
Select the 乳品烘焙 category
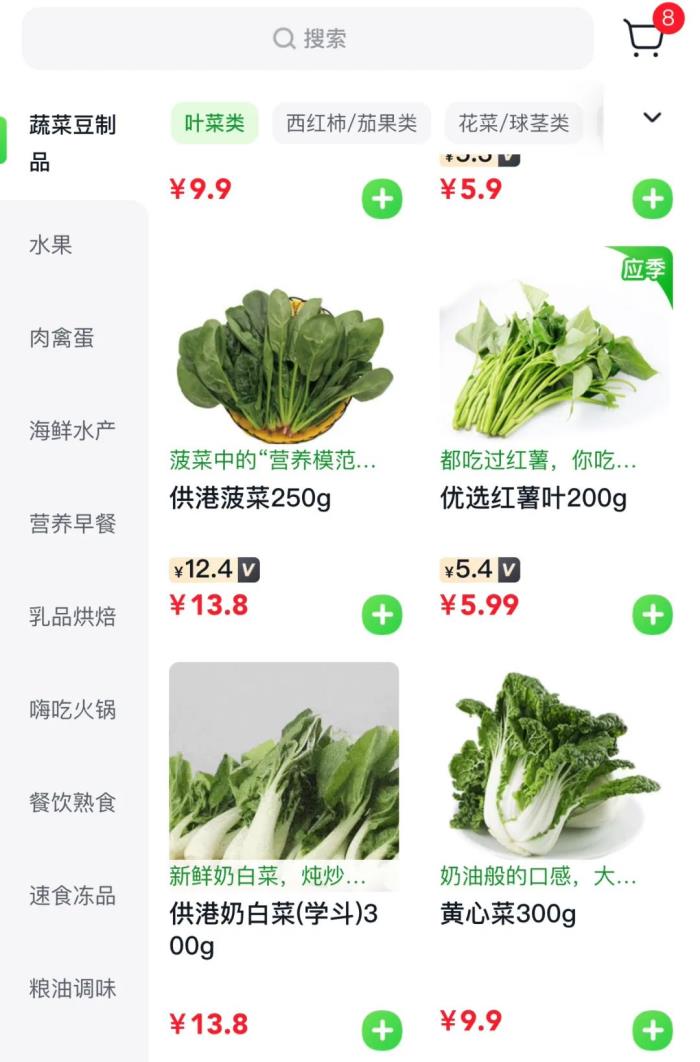72,617
